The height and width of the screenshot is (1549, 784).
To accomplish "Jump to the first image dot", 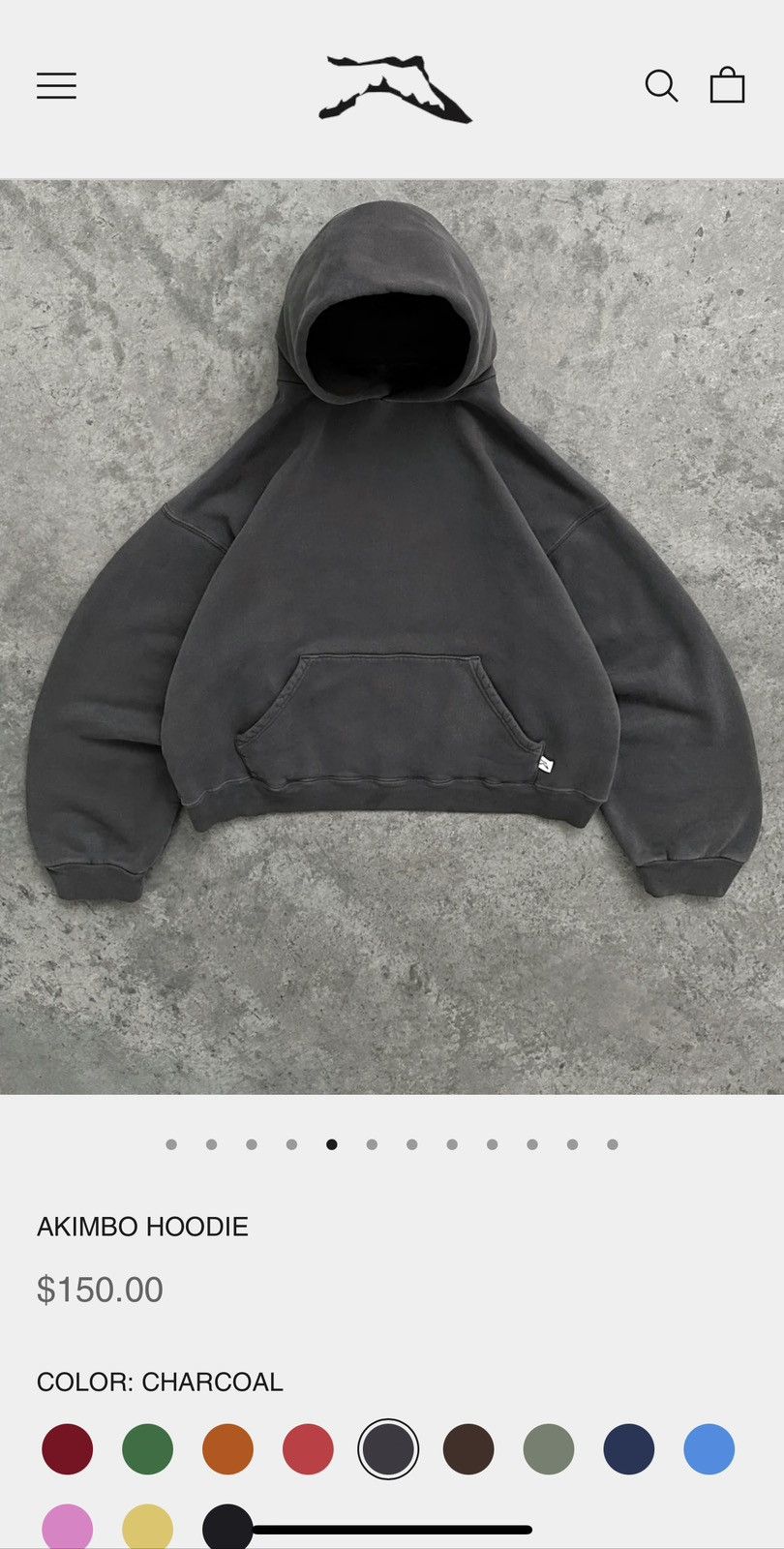I will point(171,1144).
